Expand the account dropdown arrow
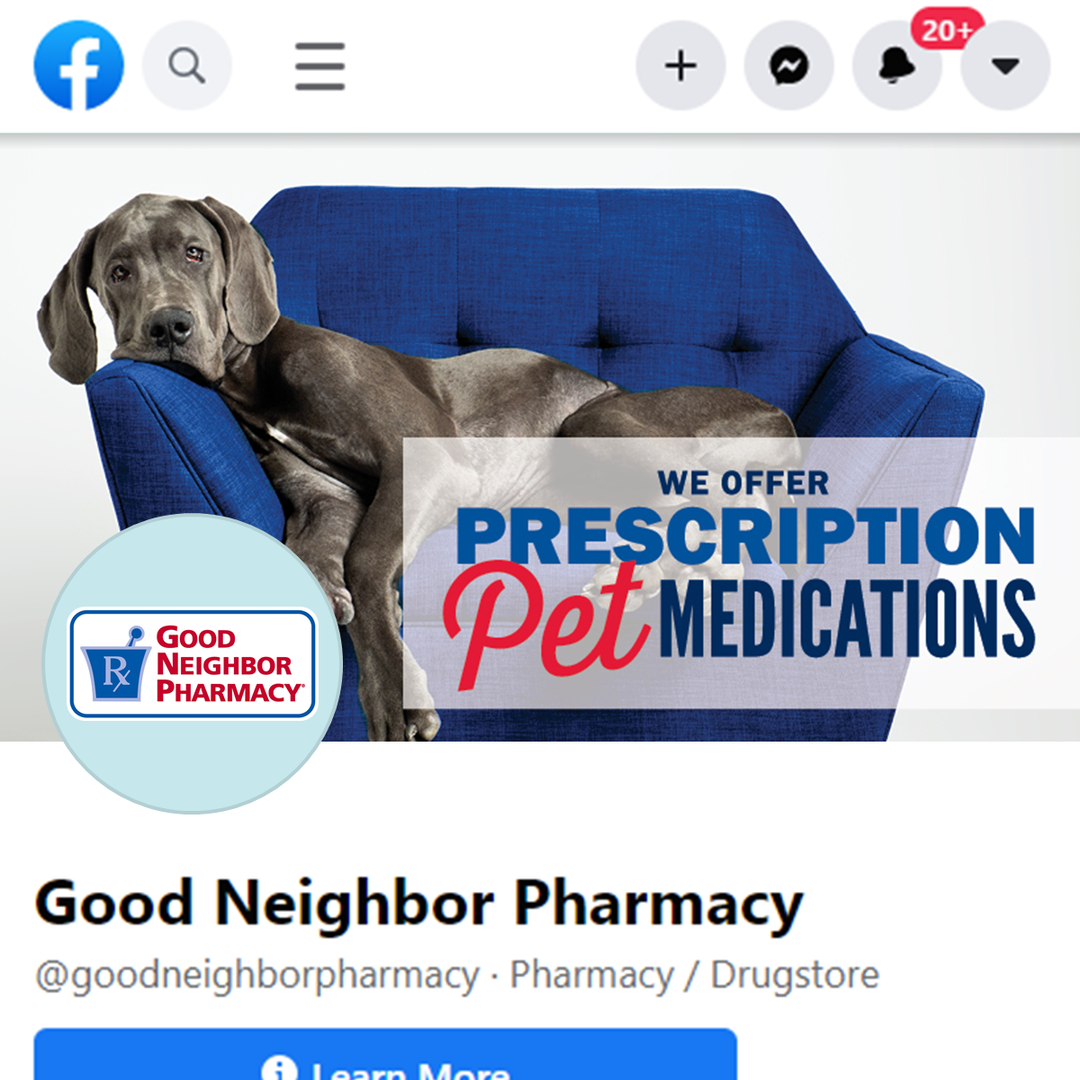1080x1080 pixels. click(x=1005, y=66)
